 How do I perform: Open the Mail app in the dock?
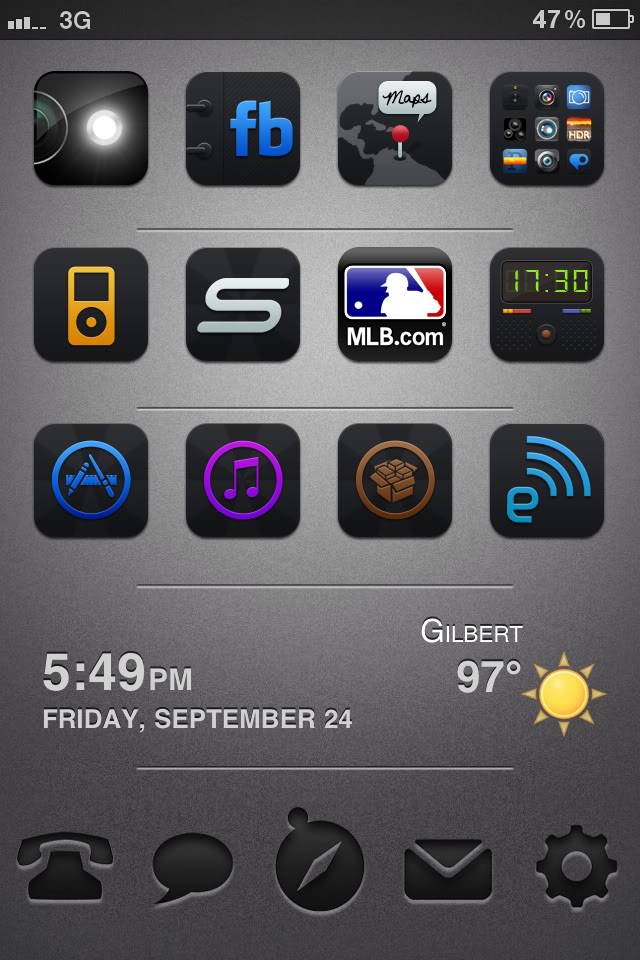[448, 868]
